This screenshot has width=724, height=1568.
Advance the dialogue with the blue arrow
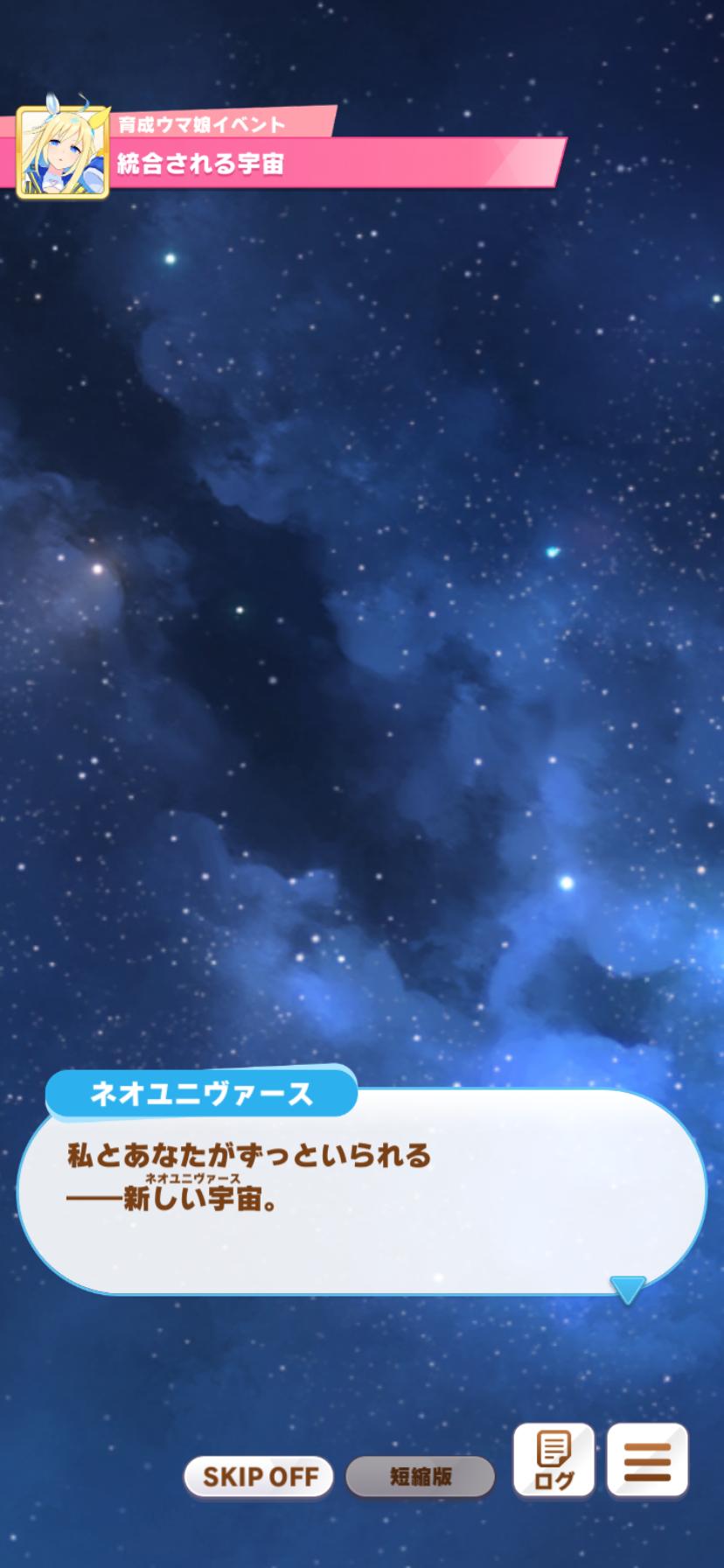(x=627, y=1289)
